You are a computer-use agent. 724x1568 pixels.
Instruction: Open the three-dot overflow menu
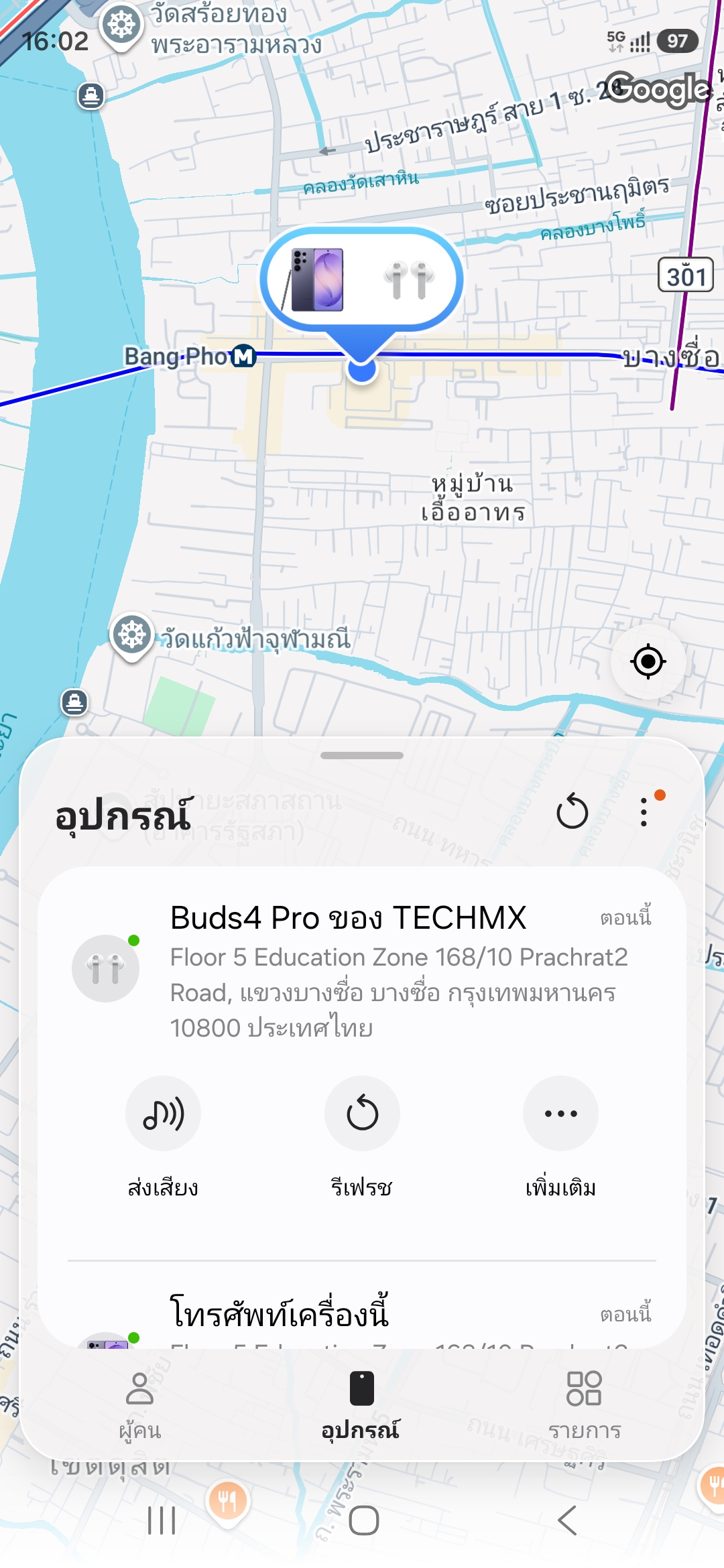pyautogui.click(x=644, y=811)
